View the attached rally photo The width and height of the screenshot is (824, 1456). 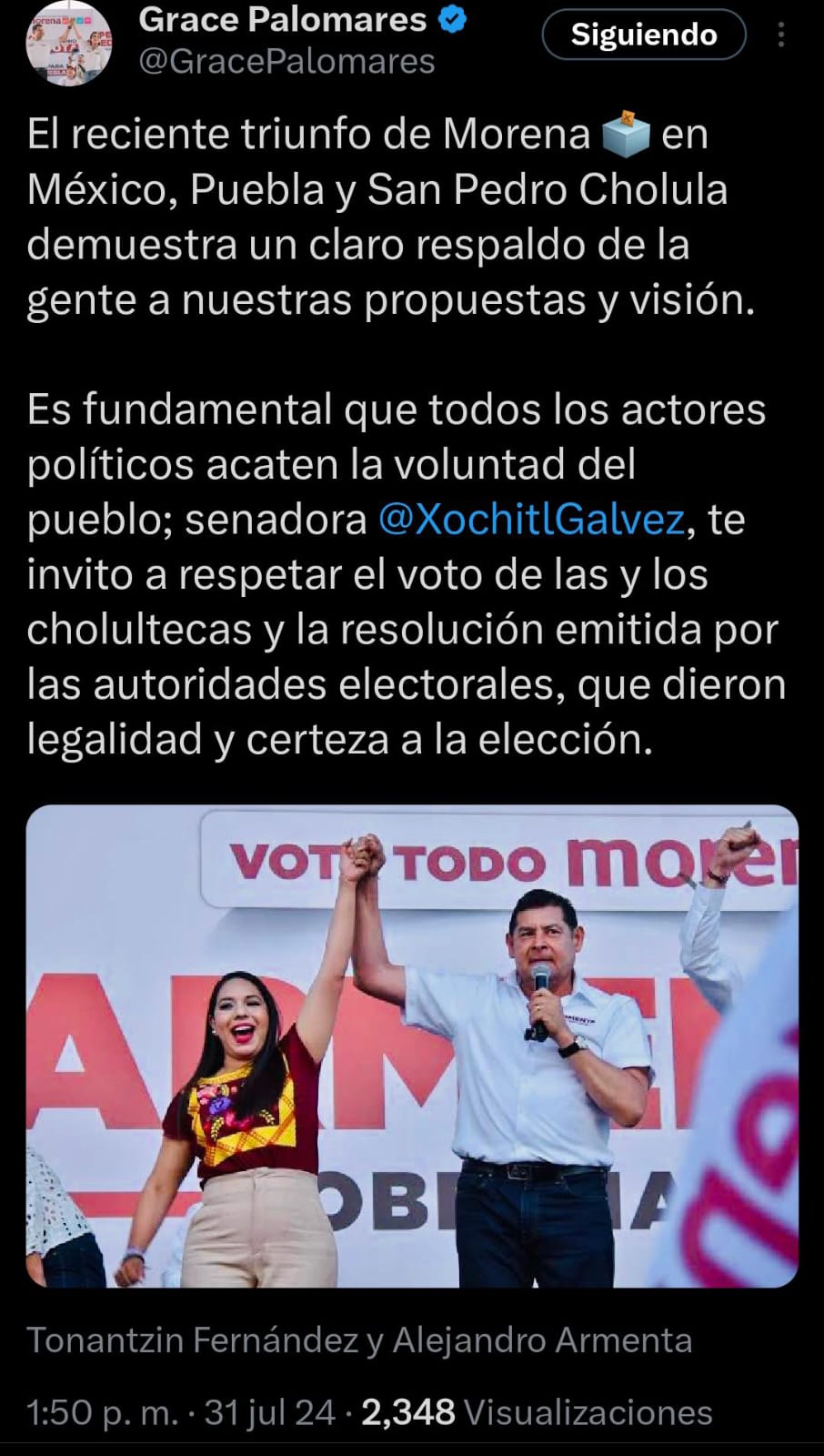point(412,1045)
